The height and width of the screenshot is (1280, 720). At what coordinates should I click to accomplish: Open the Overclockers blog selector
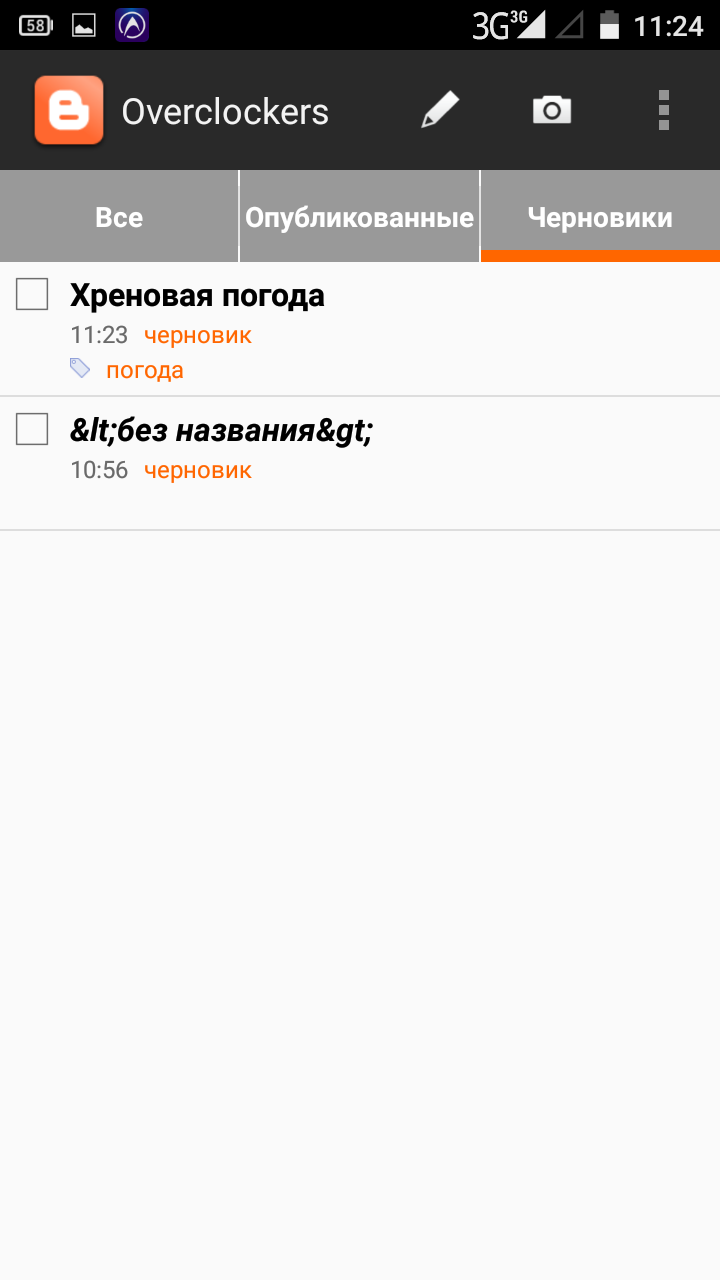pos(224,112)
